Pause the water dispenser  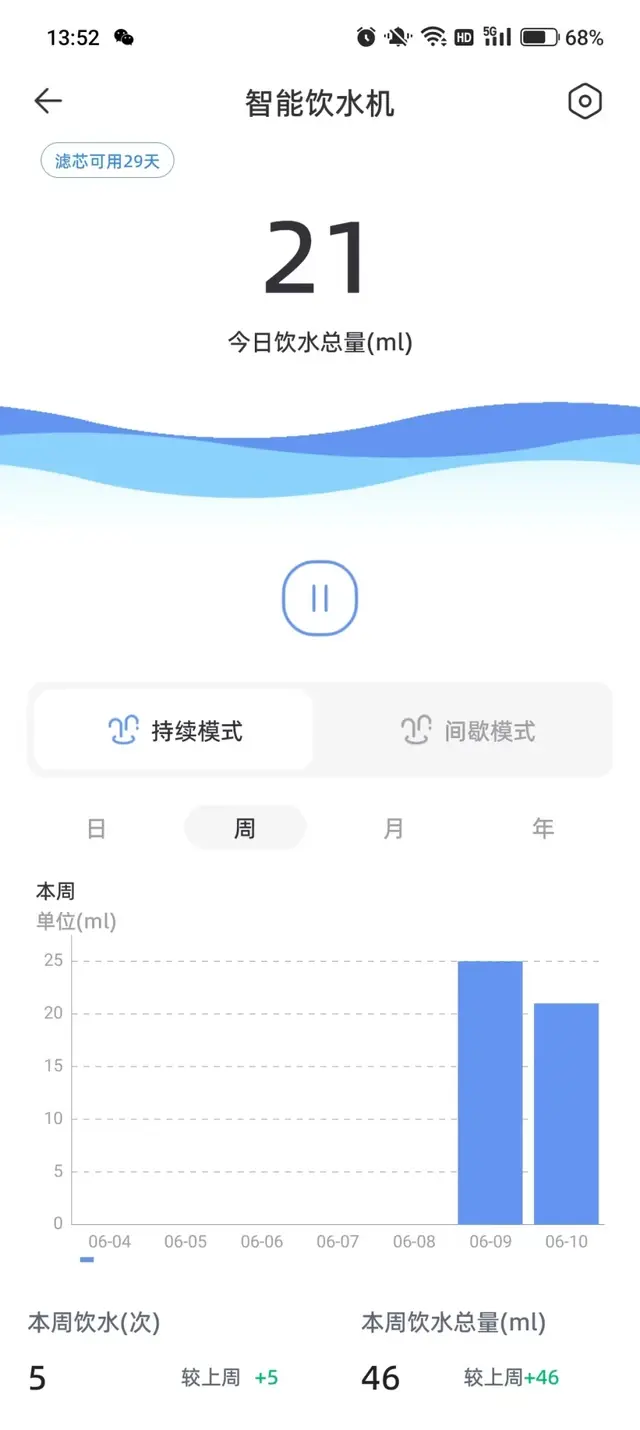(x=320, y=599)
